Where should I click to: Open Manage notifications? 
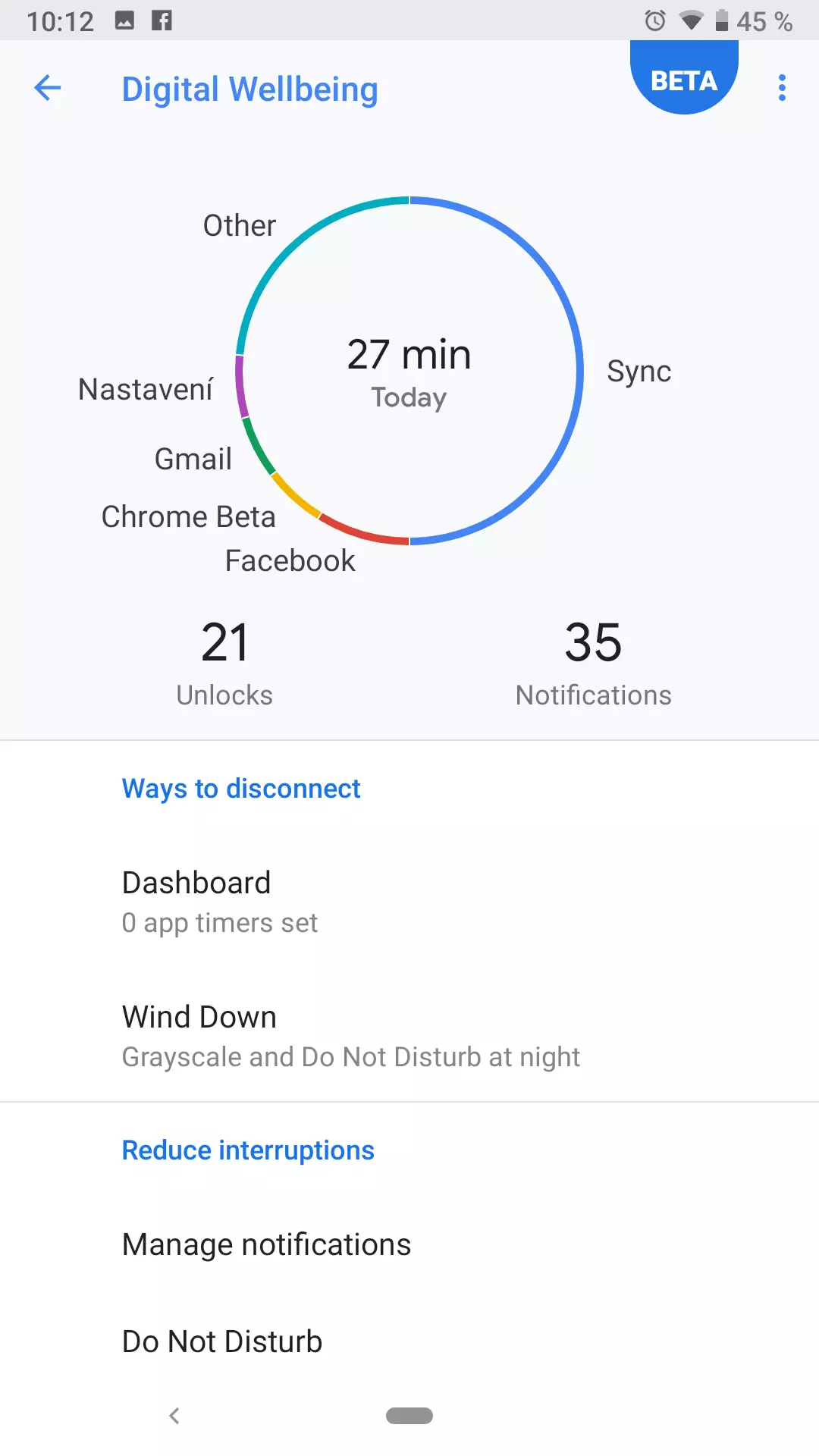[409, 1244]
